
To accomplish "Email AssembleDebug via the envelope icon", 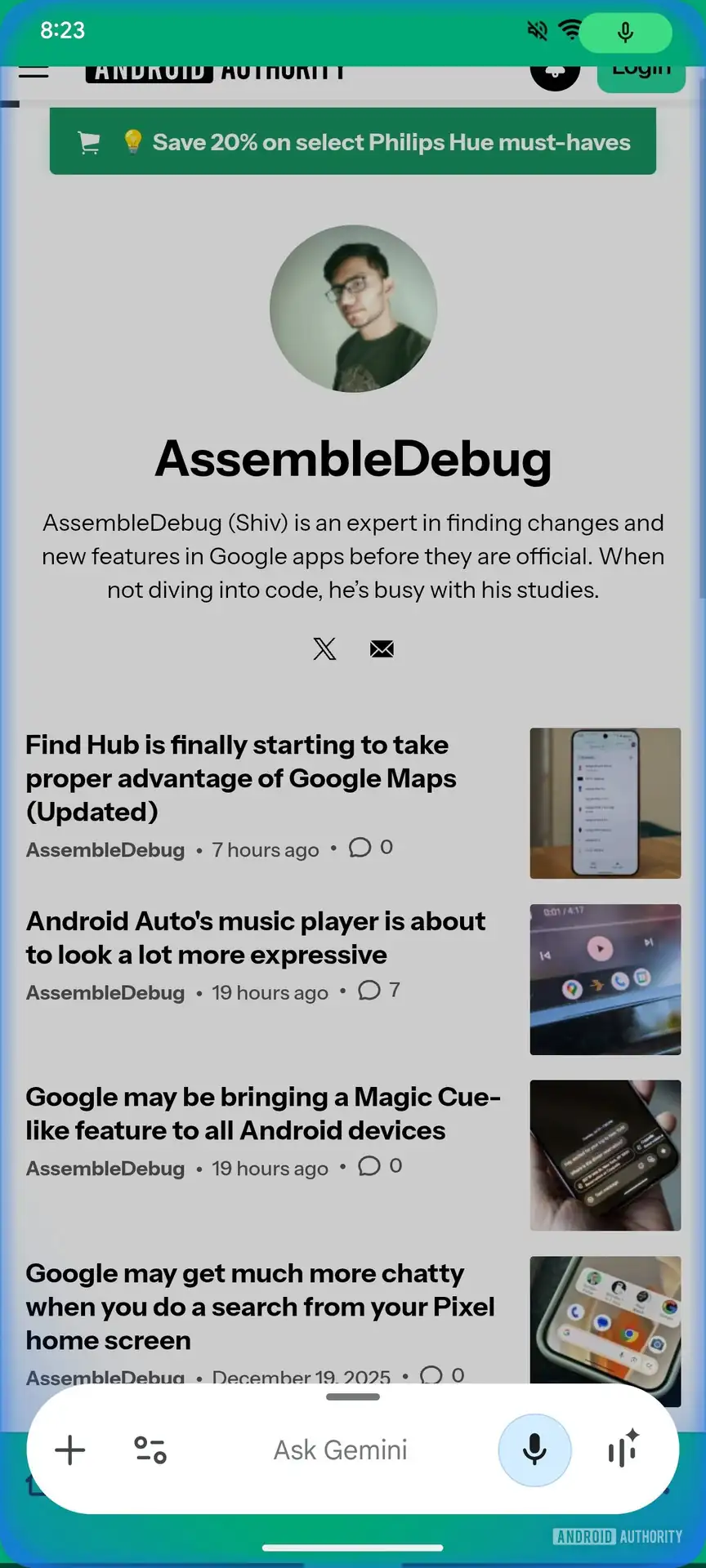I will point(382,649).
